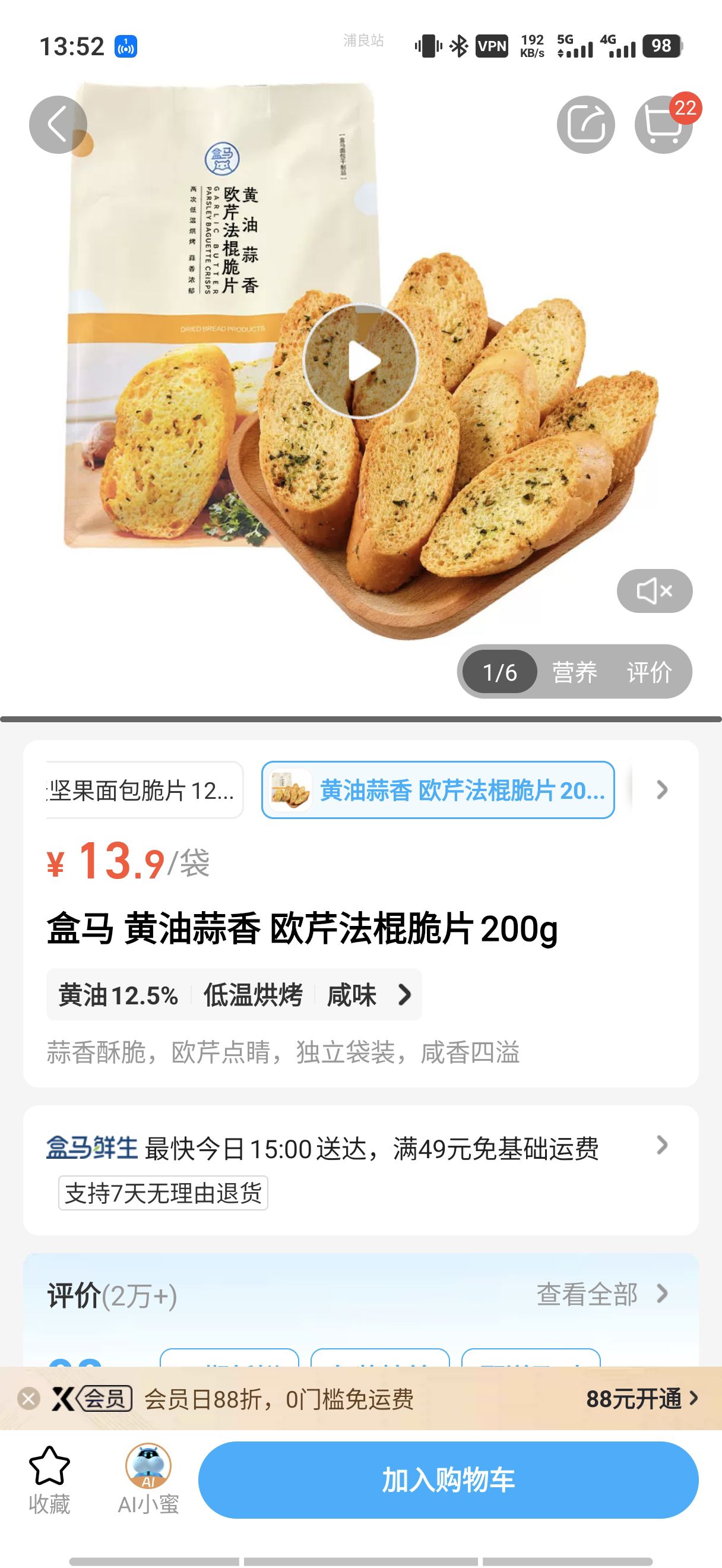Dismiss the membership banner

click(28, 1399)
